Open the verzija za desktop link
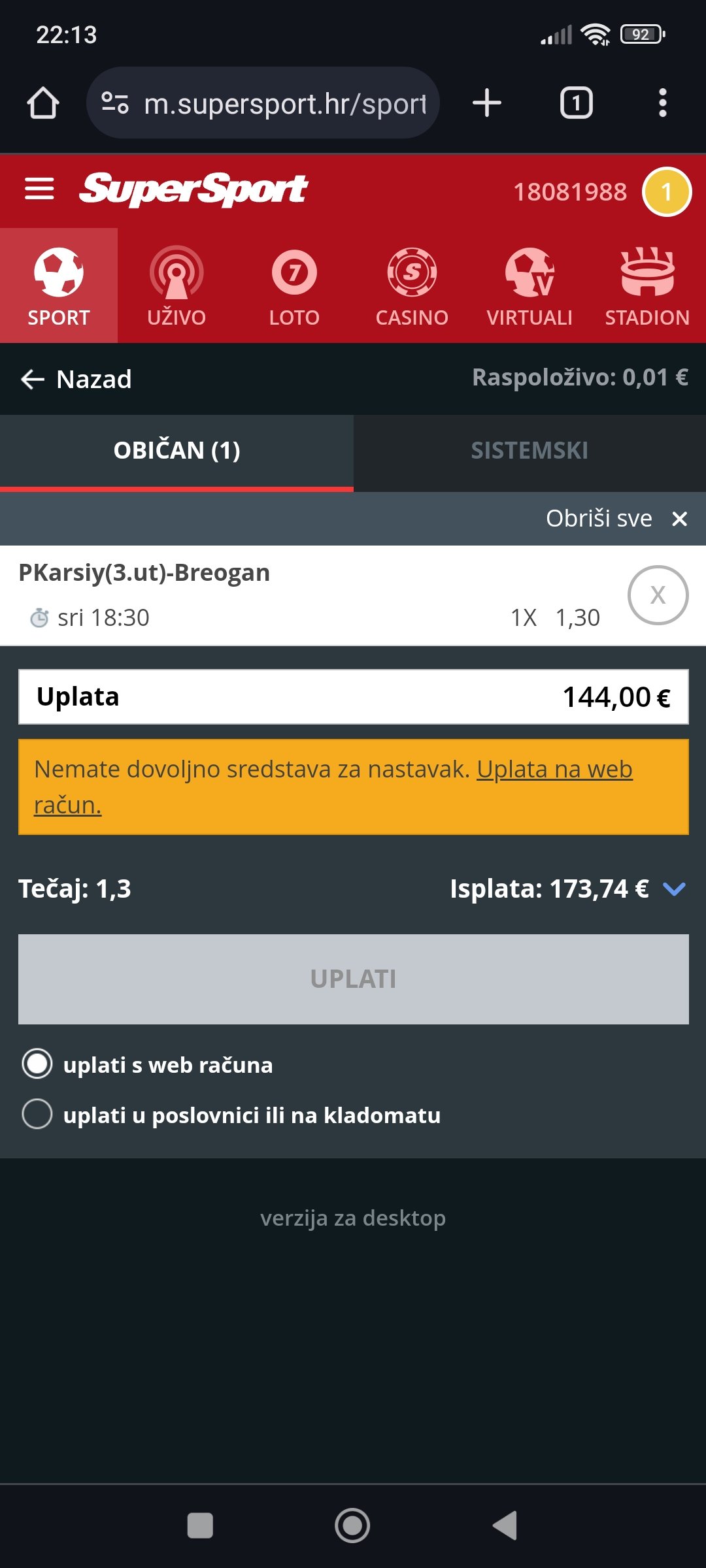 pos(353,1218)
